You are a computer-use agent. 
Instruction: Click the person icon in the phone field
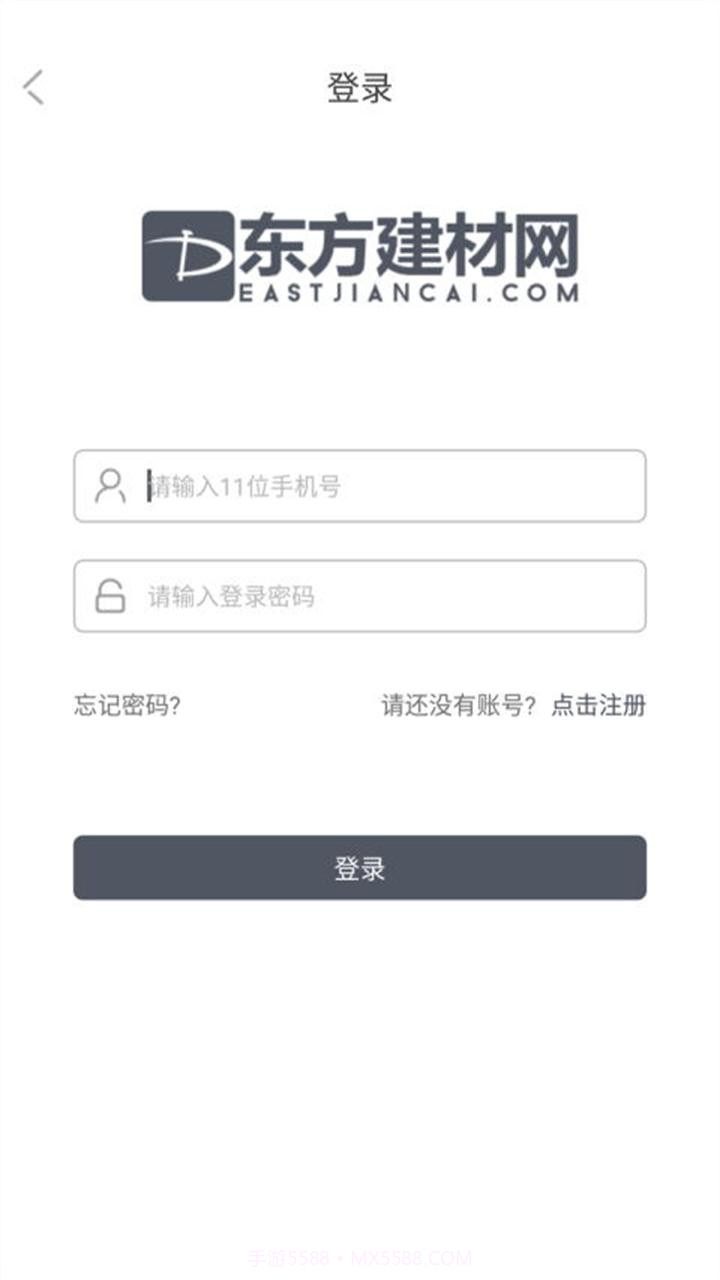[x=110, y=487]
